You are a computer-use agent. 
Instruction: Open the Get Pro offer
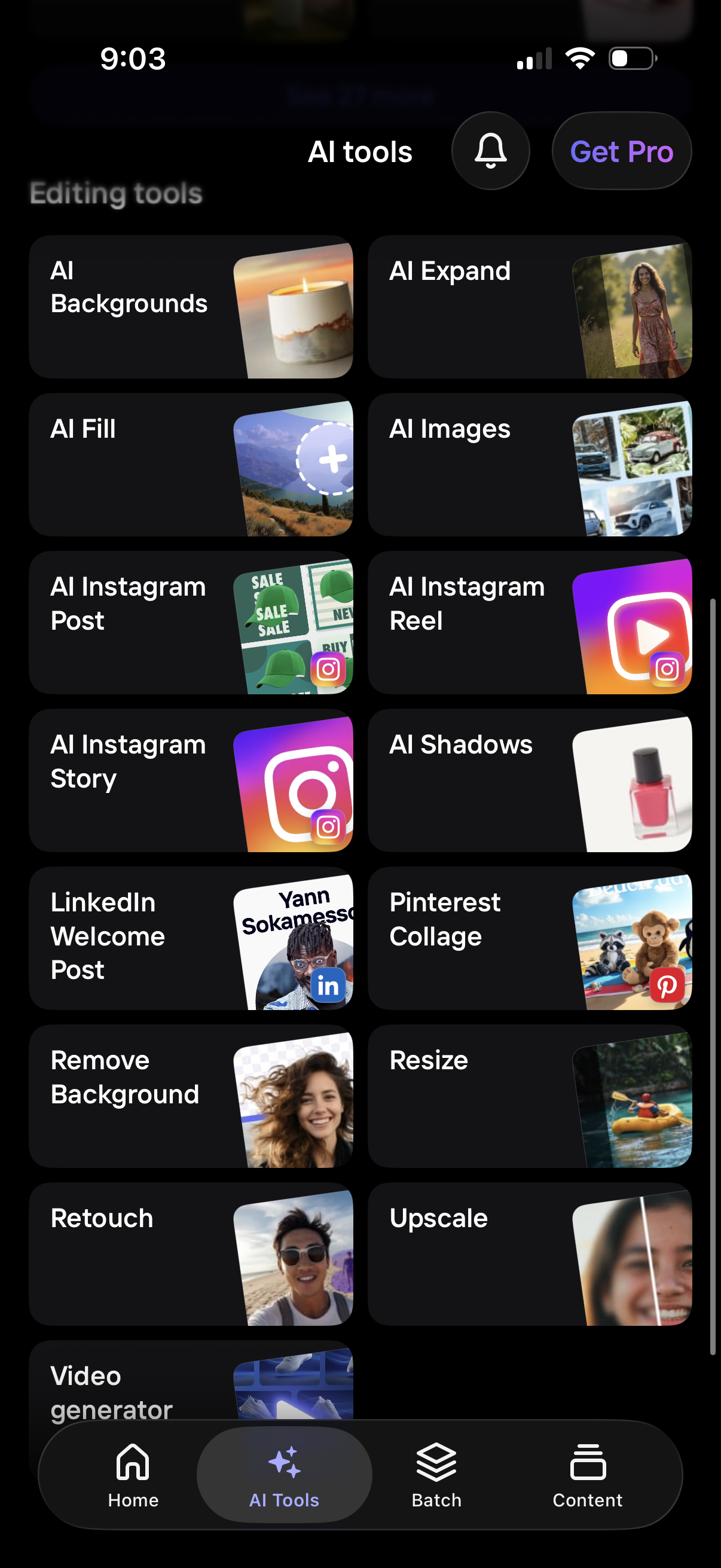tap(622, 151)
